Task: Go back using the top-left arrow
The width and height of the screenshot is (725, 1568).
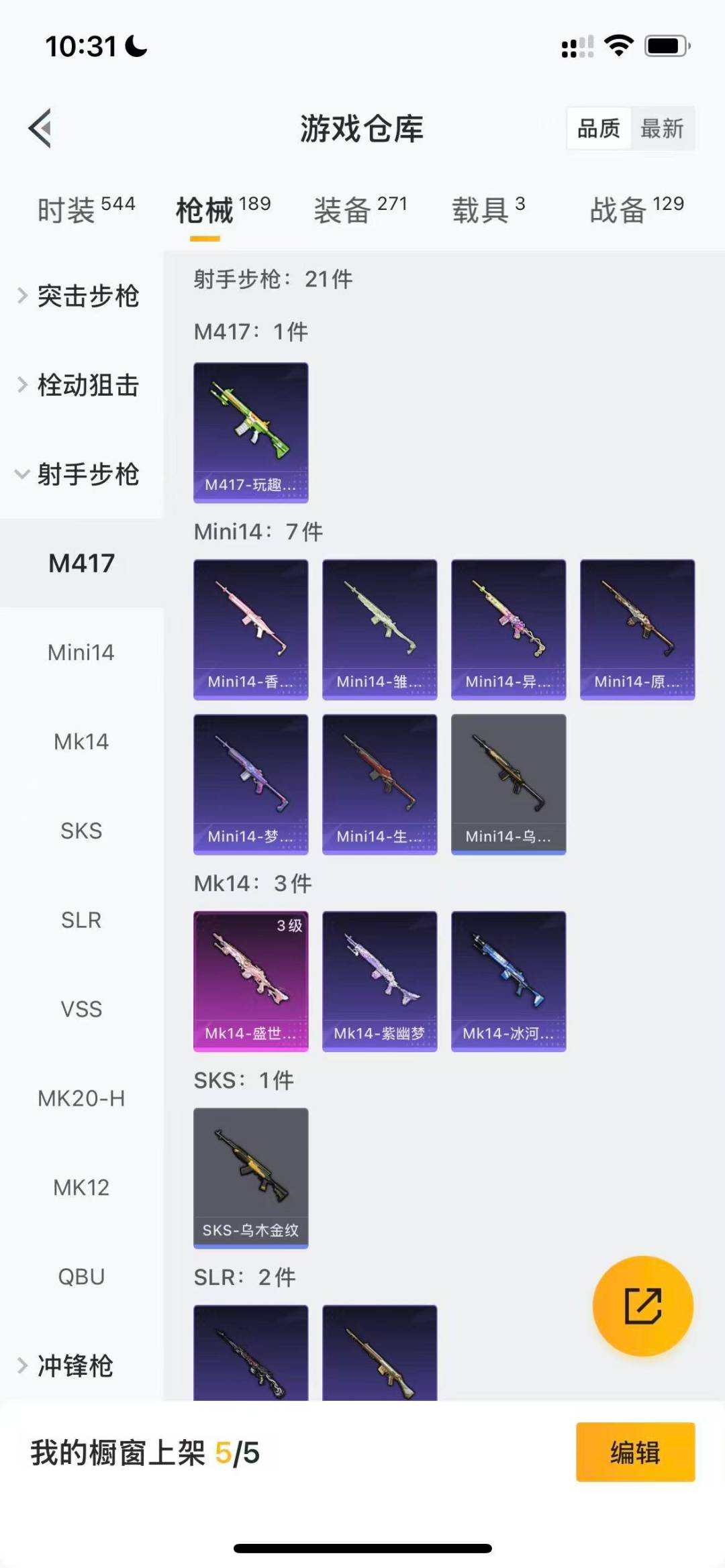Action: pos(40,128)
